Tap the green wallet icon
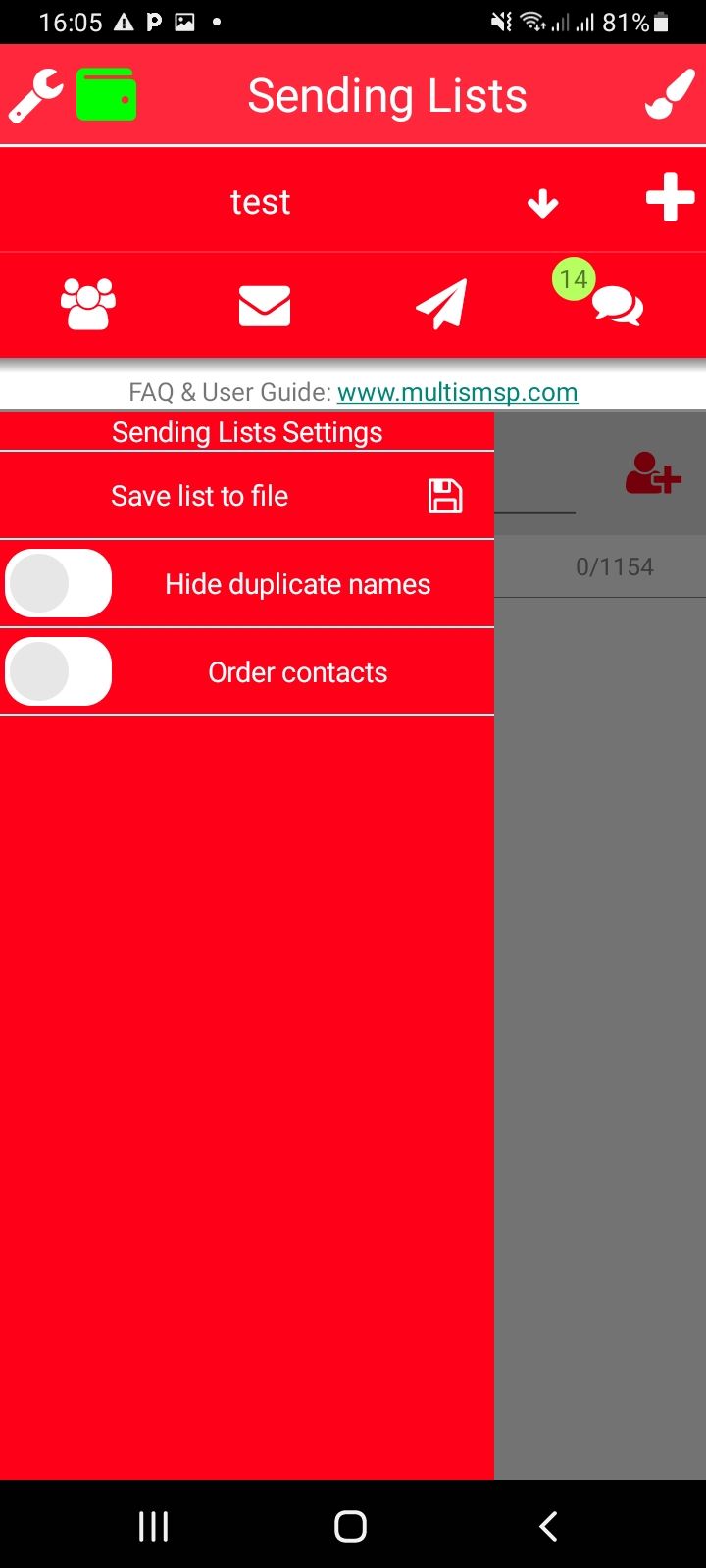706x1568 pixels. point(107,95)
